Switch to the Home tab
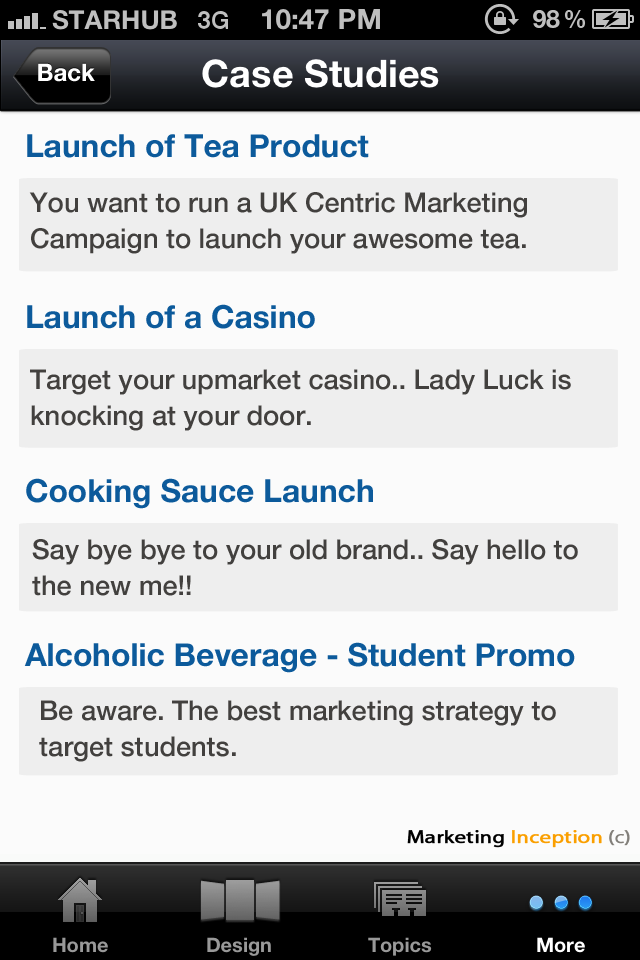 [80, 912]
